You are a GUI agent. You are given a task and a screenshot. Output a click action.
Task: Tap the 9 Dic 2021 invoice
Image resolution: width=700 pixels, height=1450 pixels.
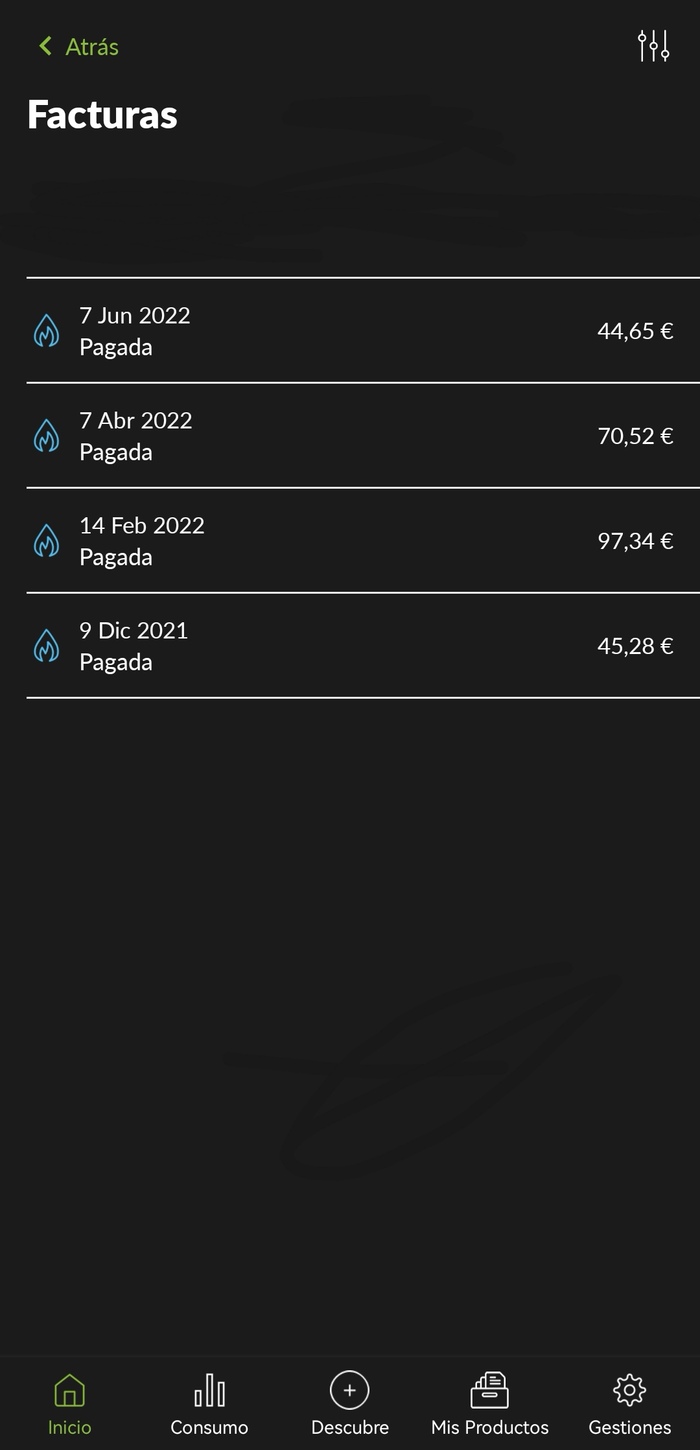tap(350, 646)
